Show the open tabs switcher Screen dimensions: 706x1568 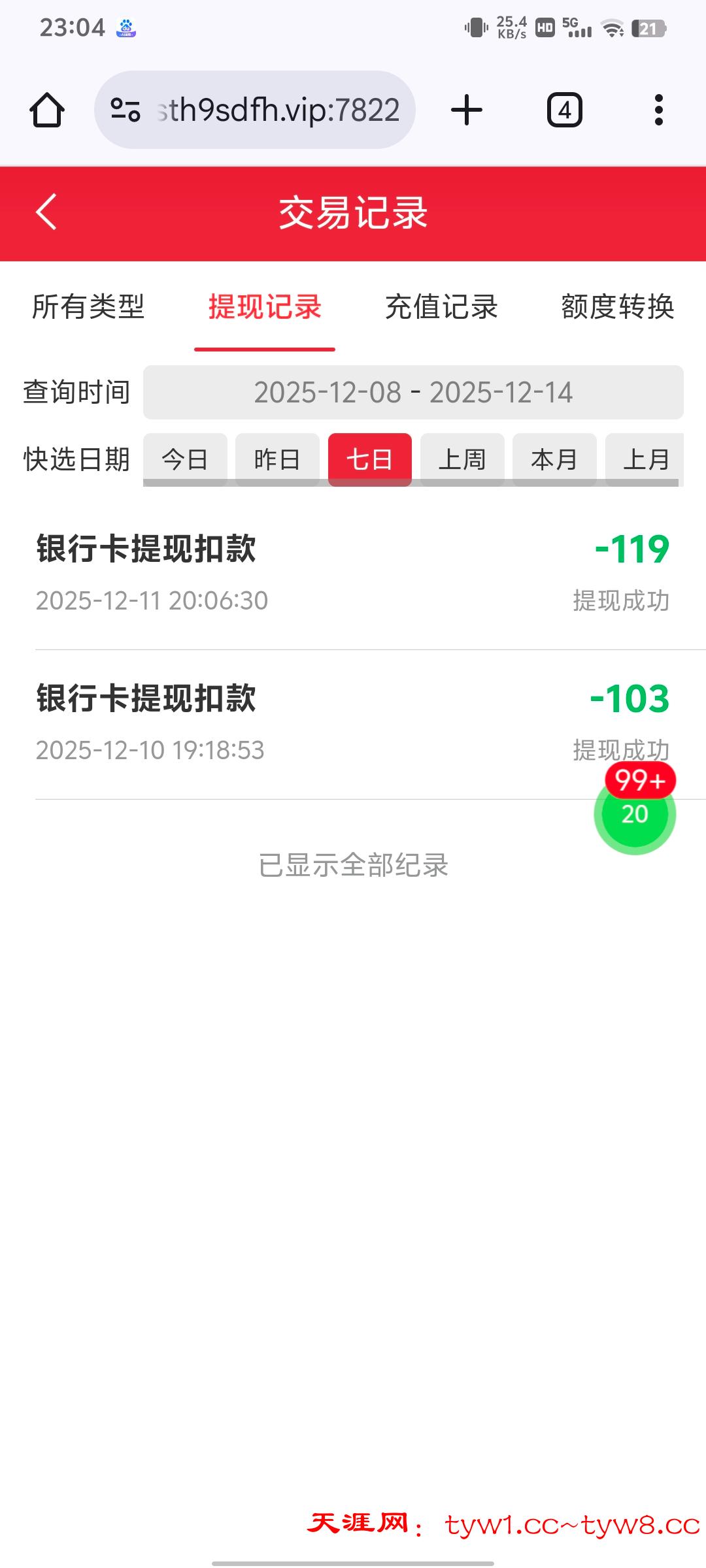click(x=564, y=110)
